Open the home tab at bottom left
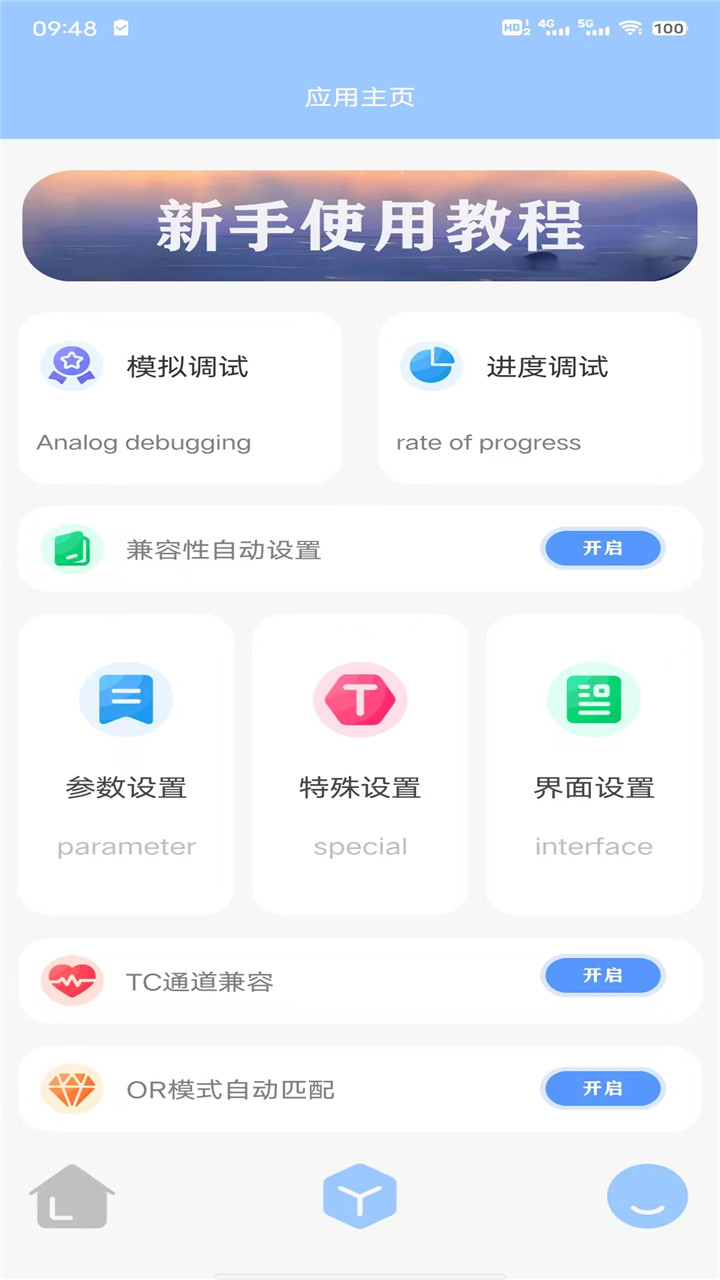 click(x=71, y=1196)
